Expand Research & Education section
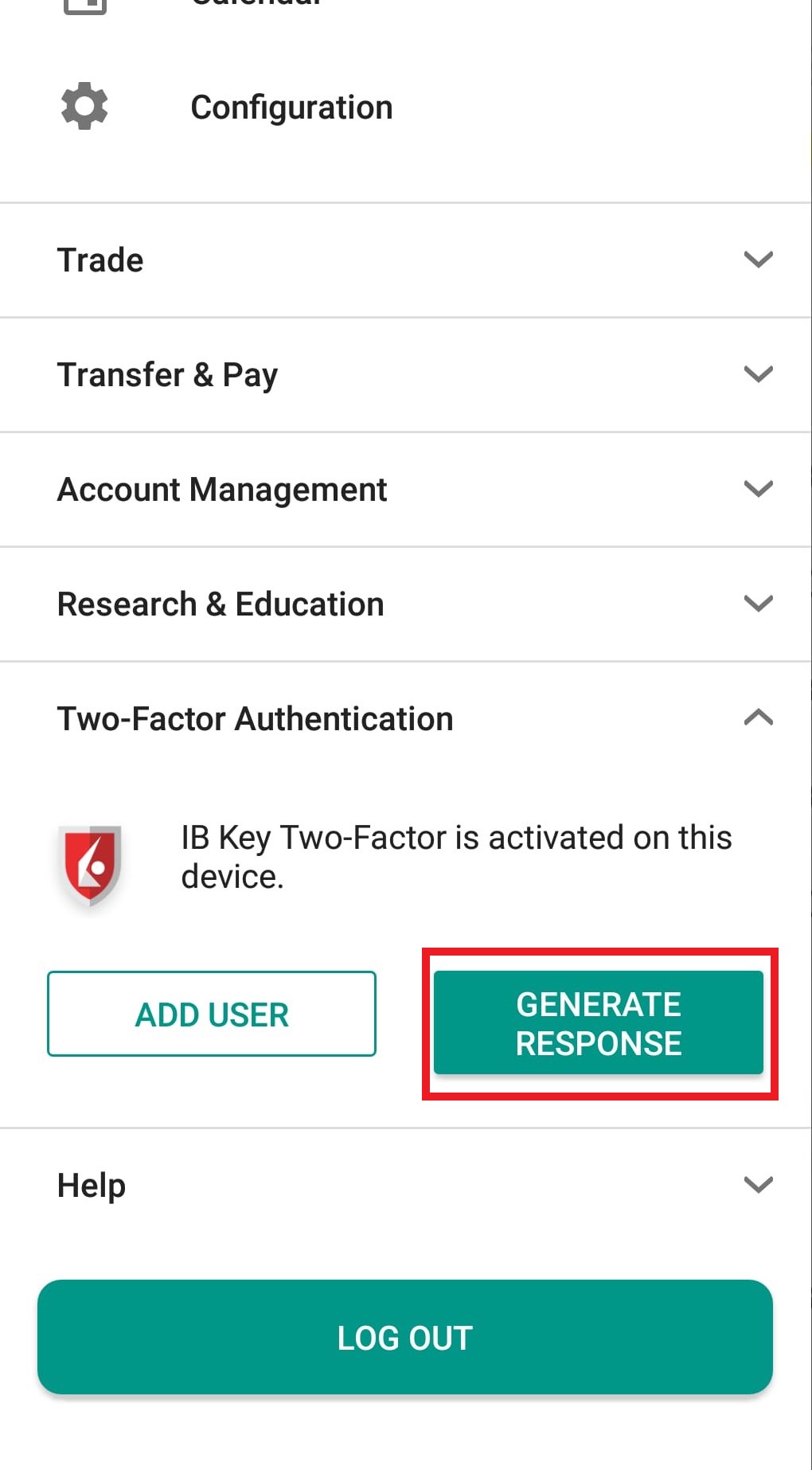Viewport: 812px width, 1470px height. pos(405,604)
